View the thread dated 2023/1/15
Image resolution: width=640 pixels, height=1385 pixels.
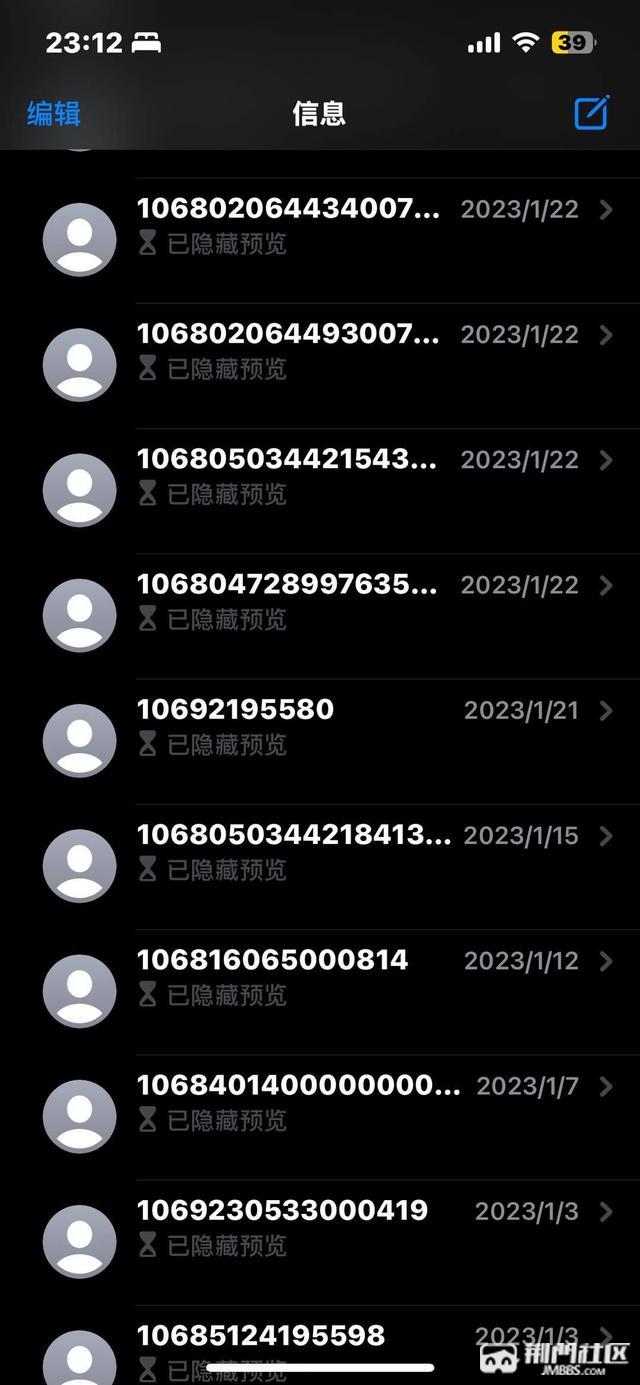tap(330, 851)
